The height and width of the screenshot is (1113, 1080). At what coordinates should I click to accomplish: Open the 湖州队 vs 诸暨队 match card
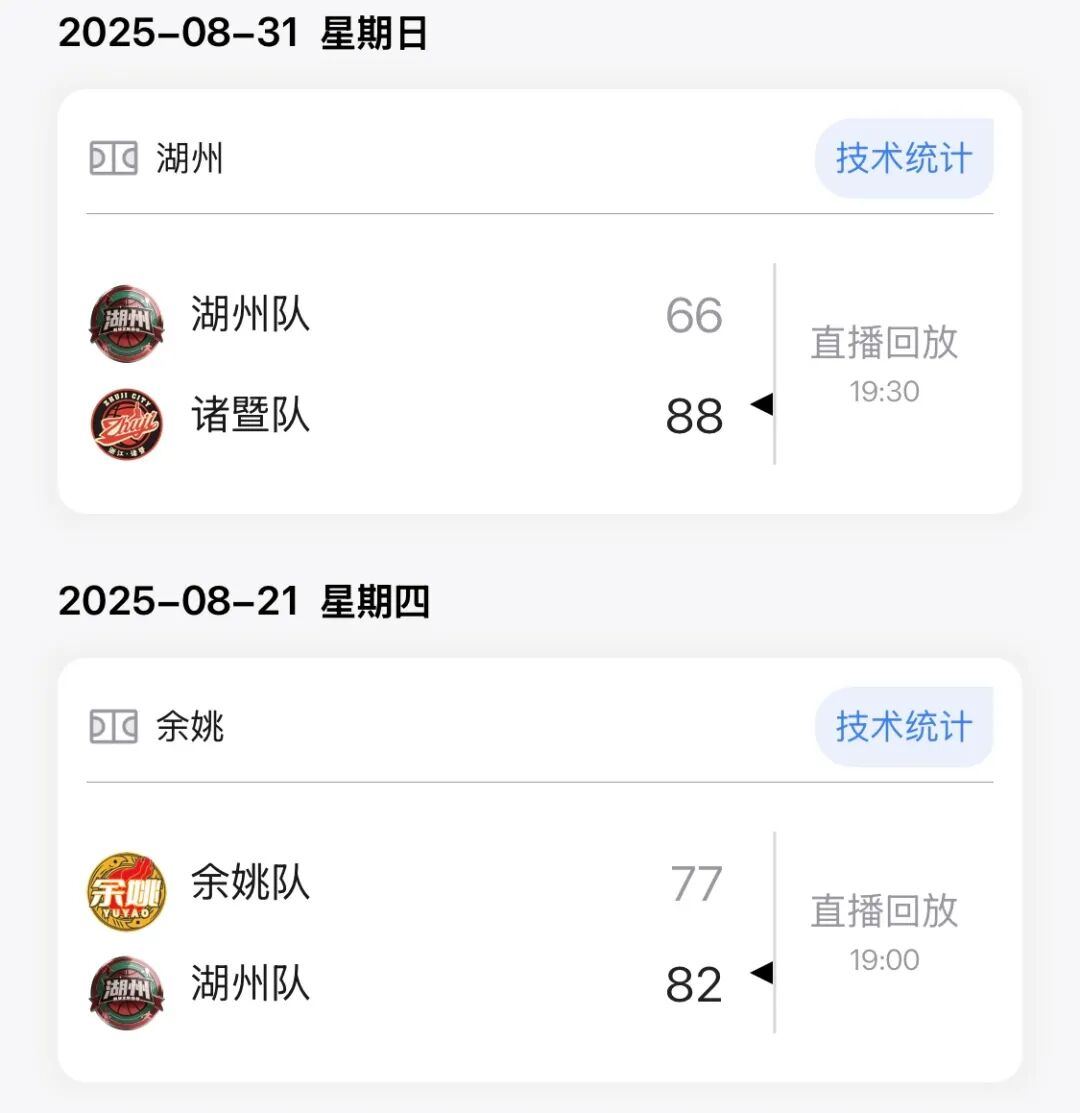coord(420,365)
